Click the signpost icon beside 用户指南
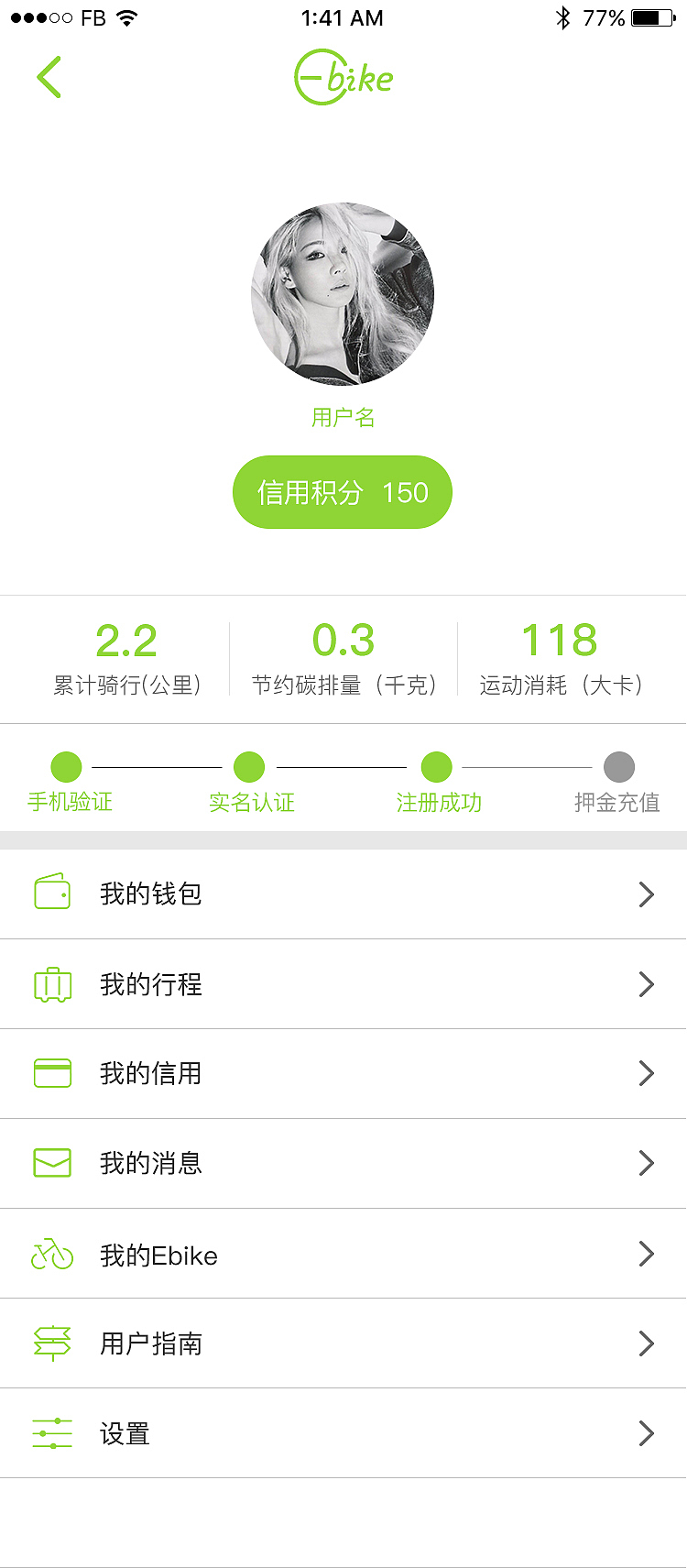 [x=52, y=1343]
